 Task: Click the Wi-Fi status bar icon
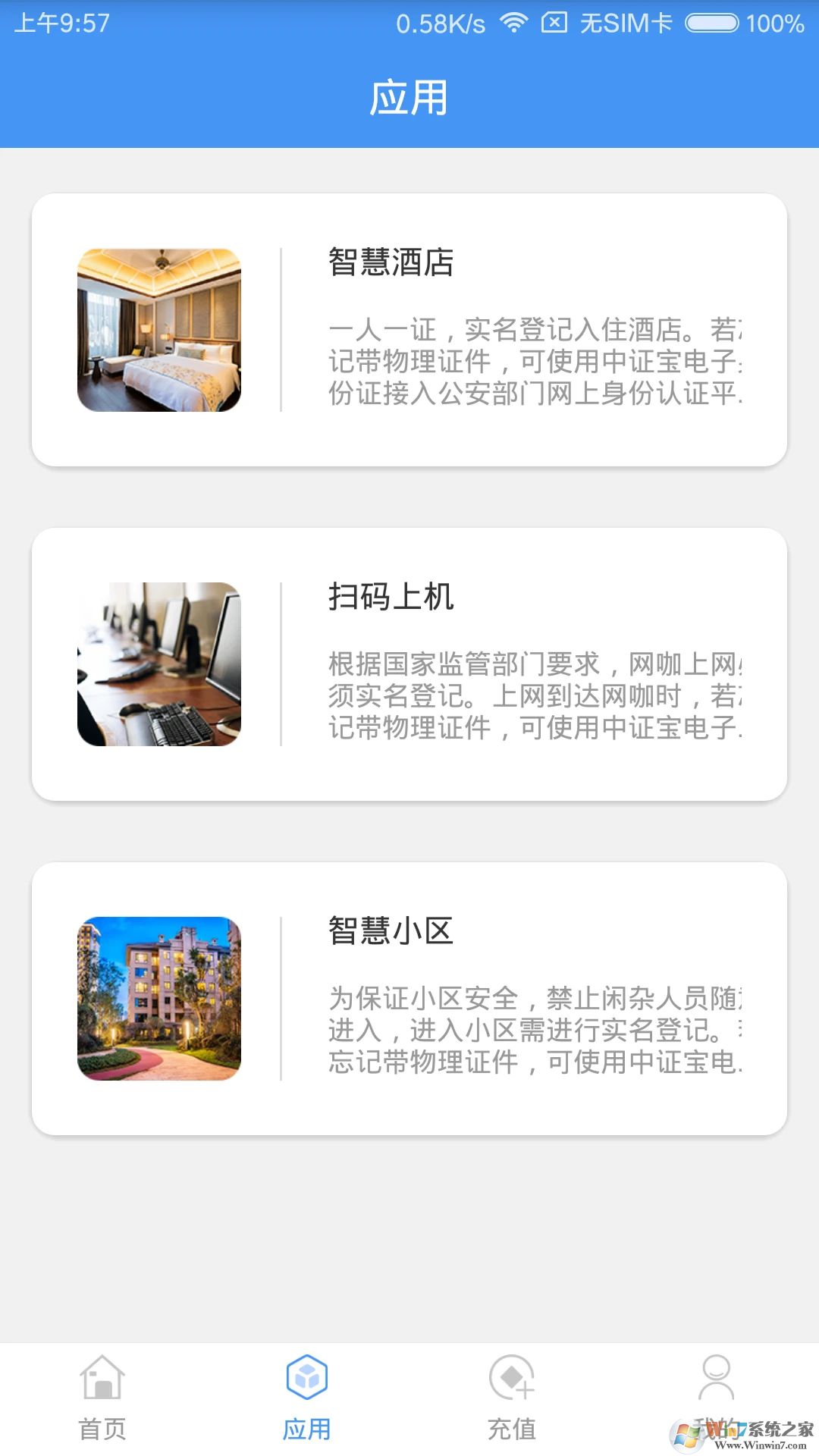click(515, 24)
